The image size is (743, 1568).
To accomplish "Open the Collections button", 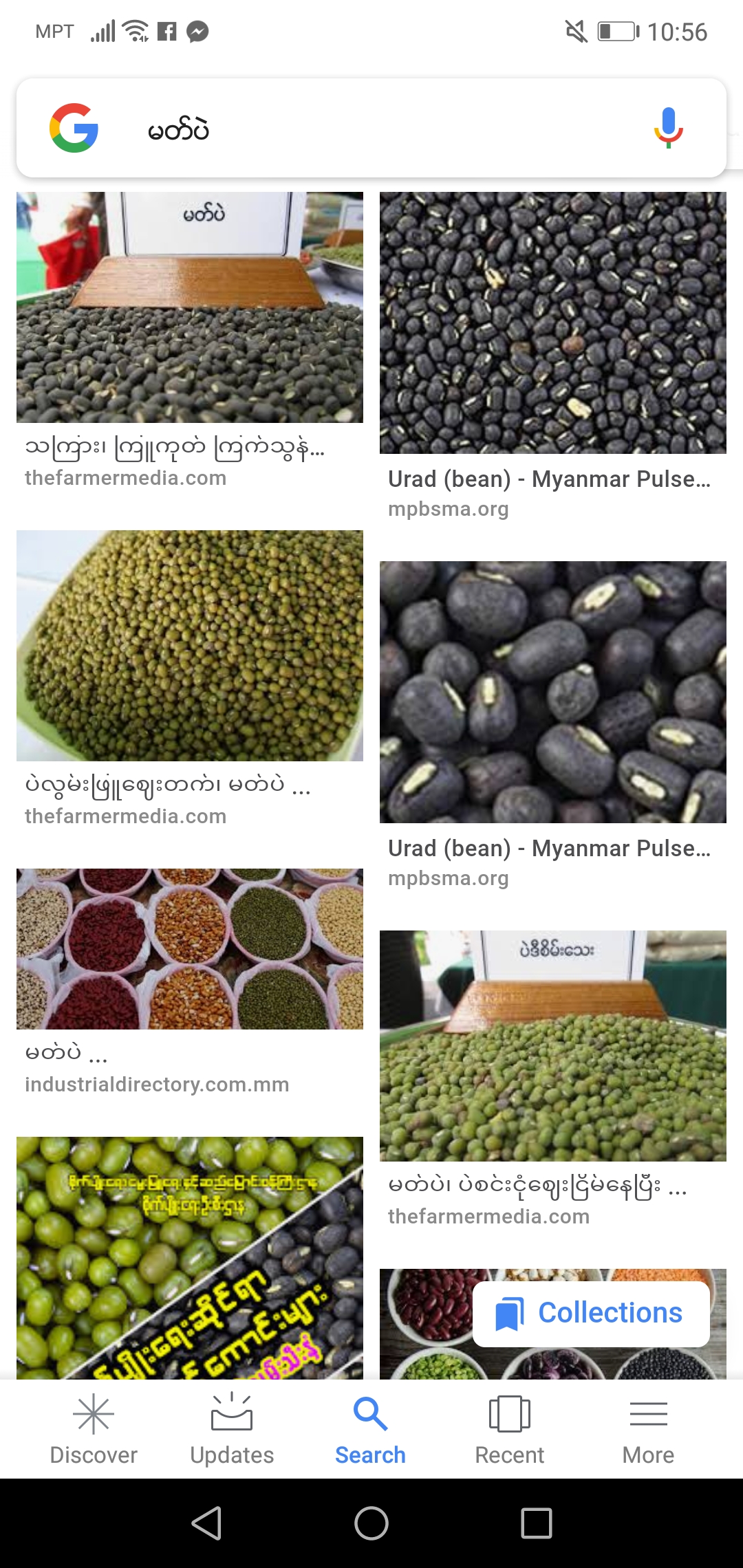I will pyautogui.click(x=591, y=1313).
